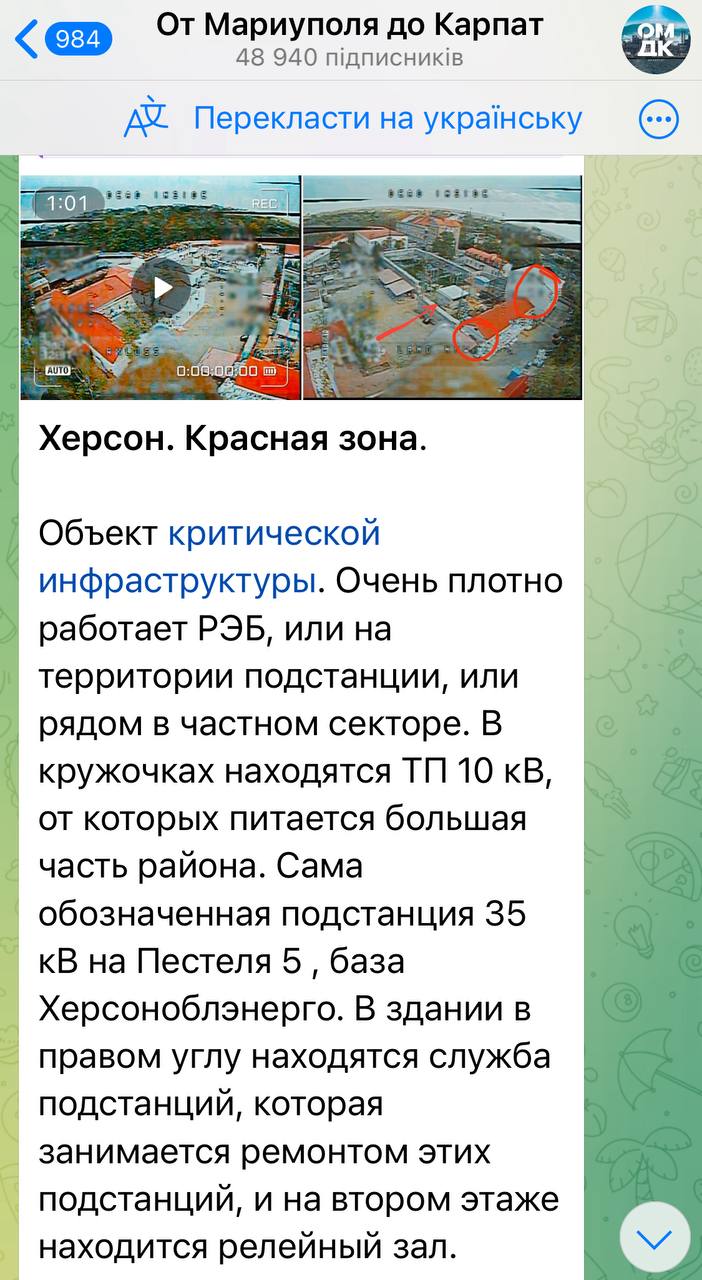Tap Перекласти на українську to translate
Viewport: 702px width, 1280px height.
pos(387,120)
